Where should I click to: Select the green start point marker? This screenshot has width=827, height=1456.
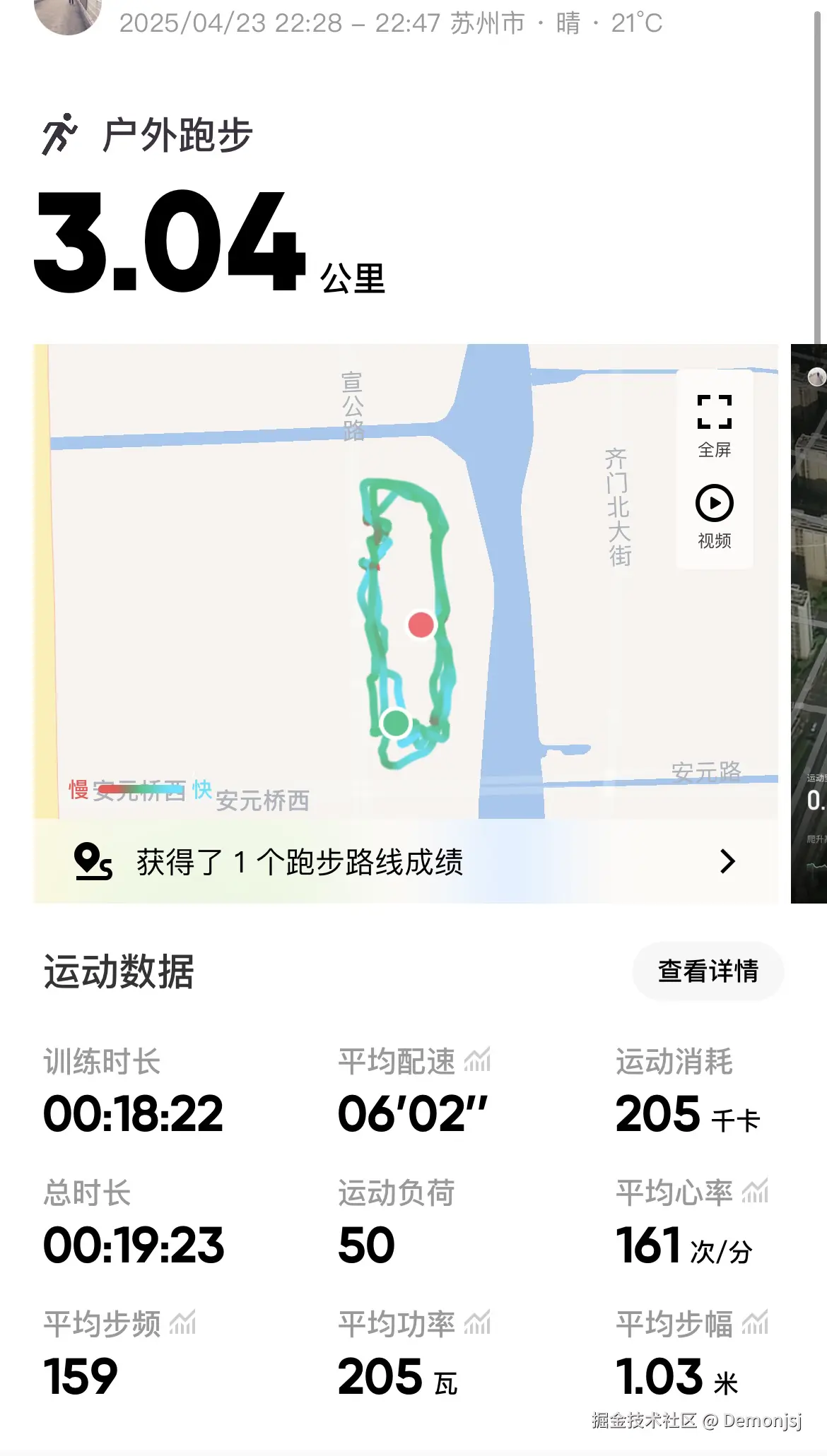point(395,723)
